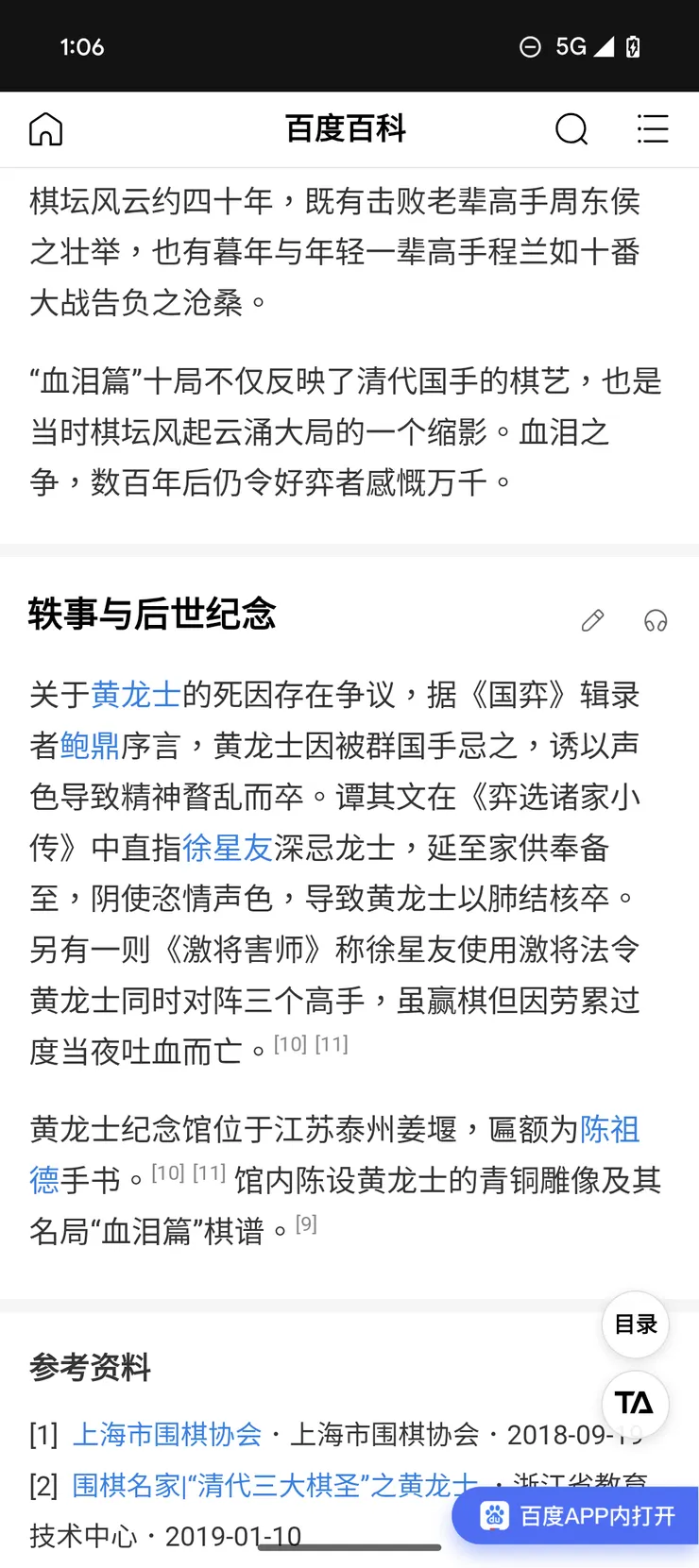The image size is (699, 1568).
Task: Open search with the magnifier icon
Action: [571, 129]
